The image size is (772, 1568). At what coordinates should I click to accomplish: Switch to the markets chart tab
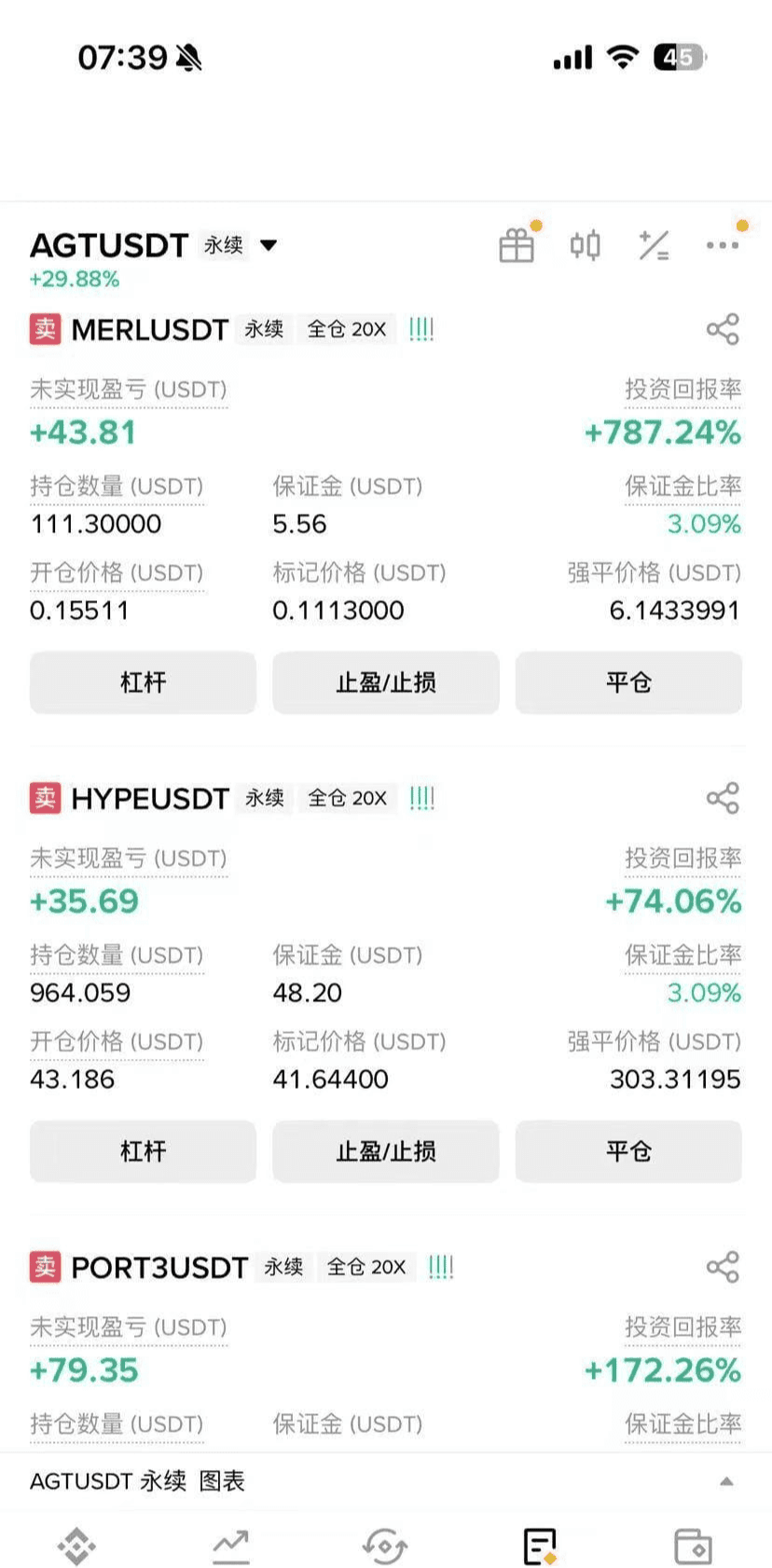tap(230, 1547)
